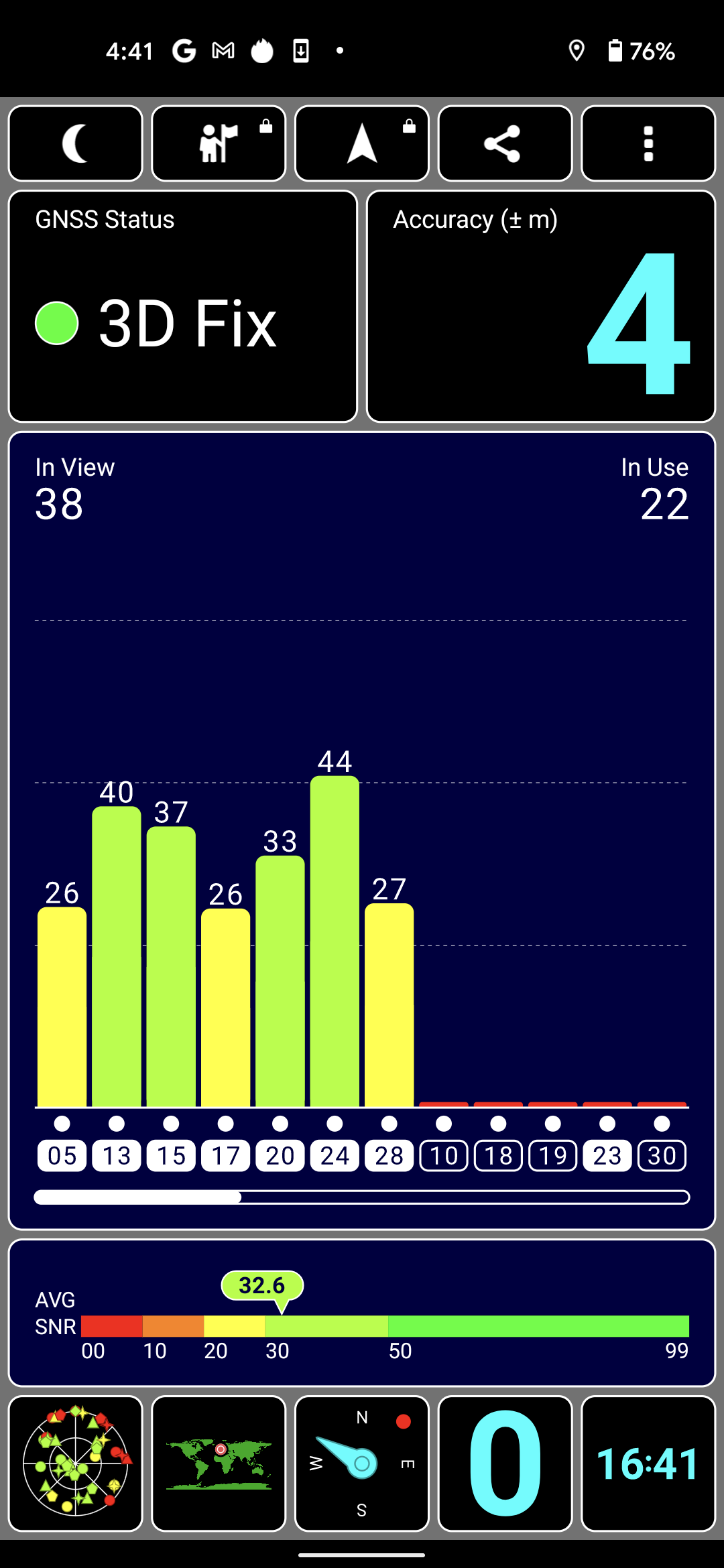Image resolution: width=724 pixels, height=1568 pixels.
Task: Open the satellite sky plot tile
Action: [x=76, y=1463]
